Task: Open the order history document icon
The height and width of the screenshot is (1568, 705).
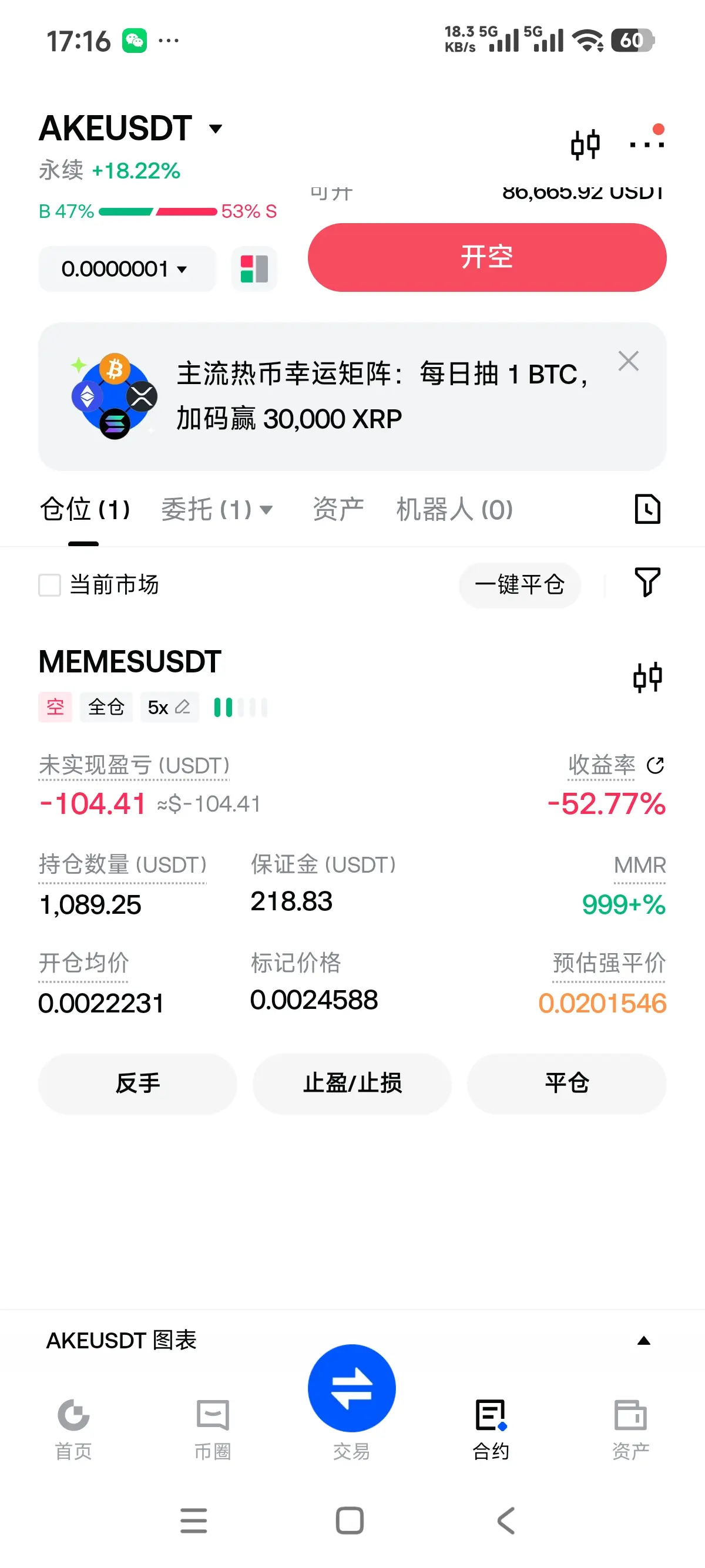Action: [647, 509]
